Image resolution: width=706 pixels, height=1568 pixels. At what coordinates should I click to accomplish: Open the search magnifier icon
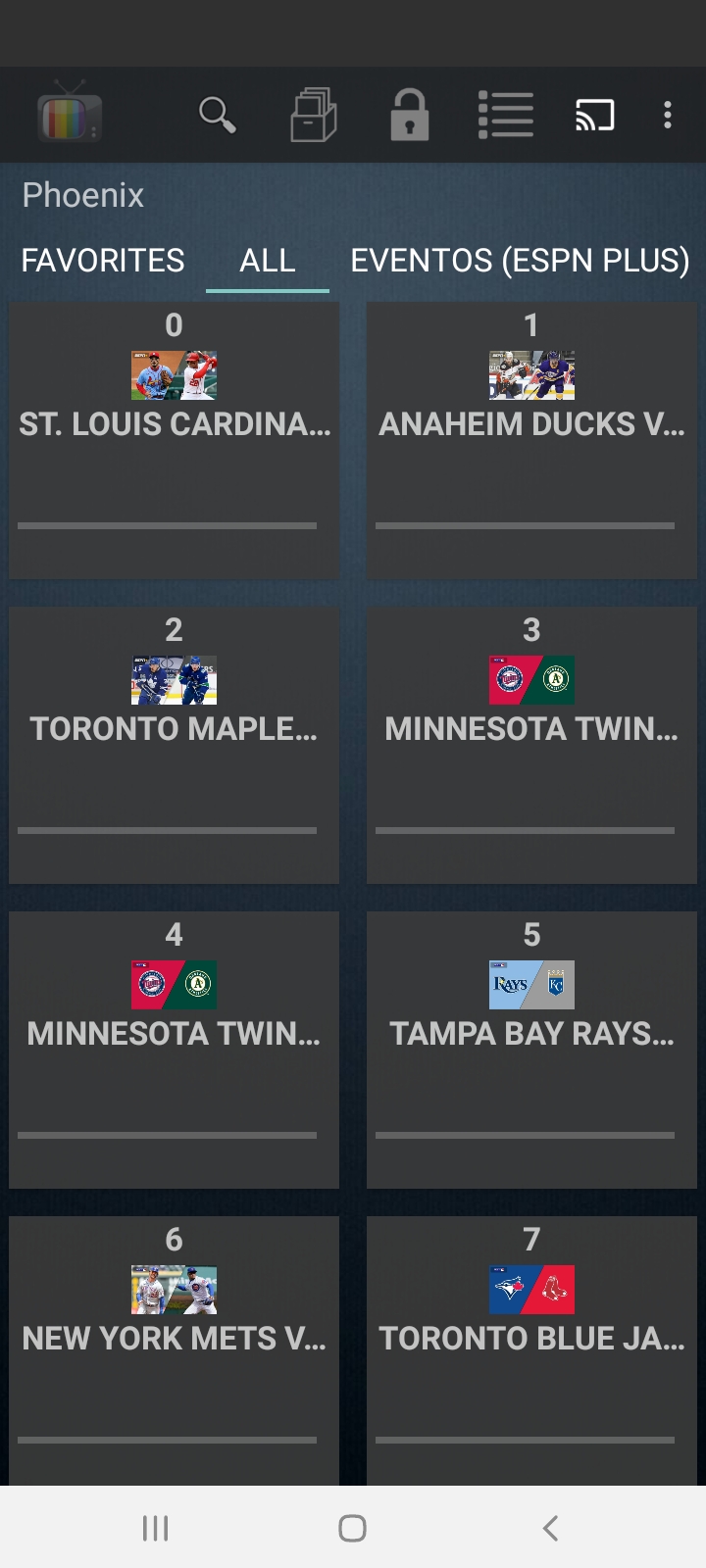[217, 115]
